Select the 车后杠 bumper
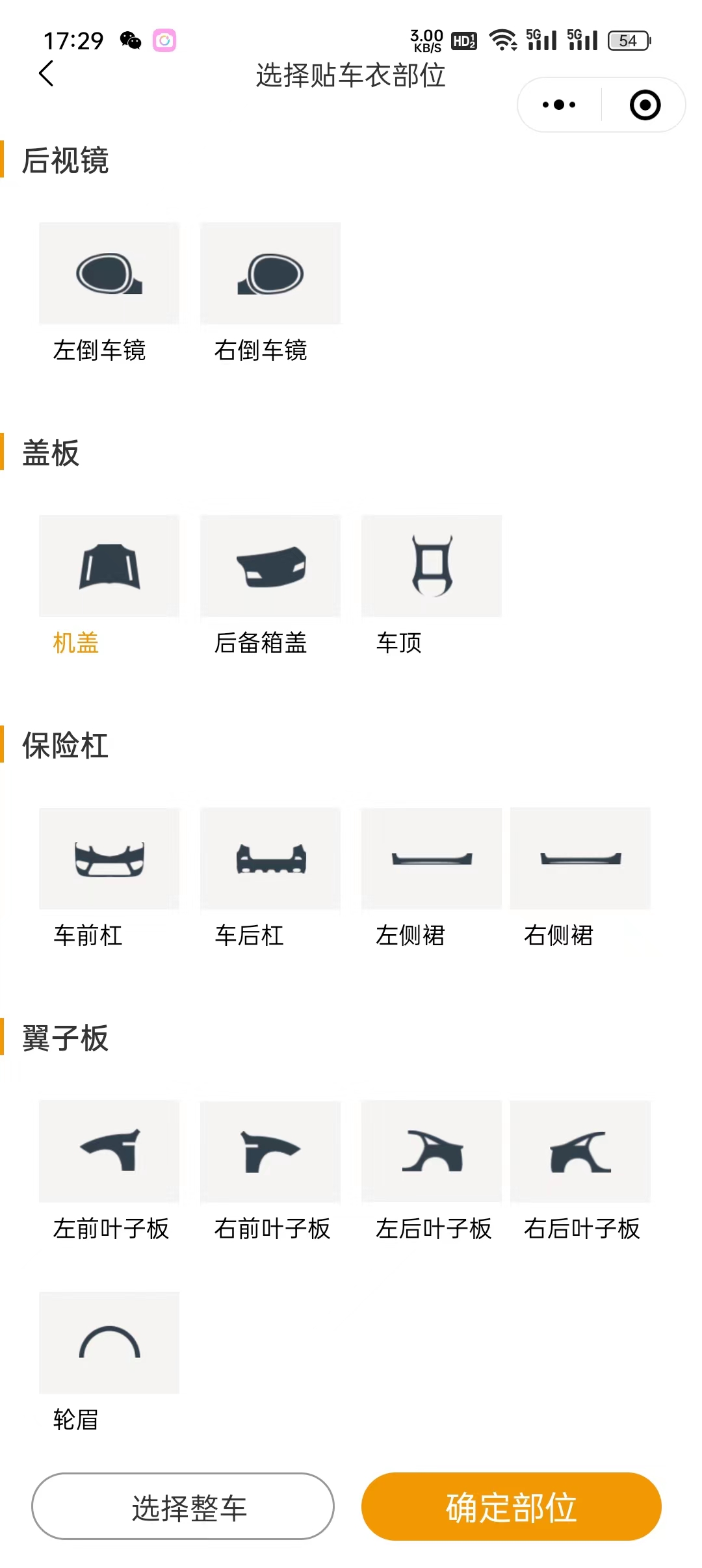The width and height of the screenshot is (702, 1568). click(270, 859)
